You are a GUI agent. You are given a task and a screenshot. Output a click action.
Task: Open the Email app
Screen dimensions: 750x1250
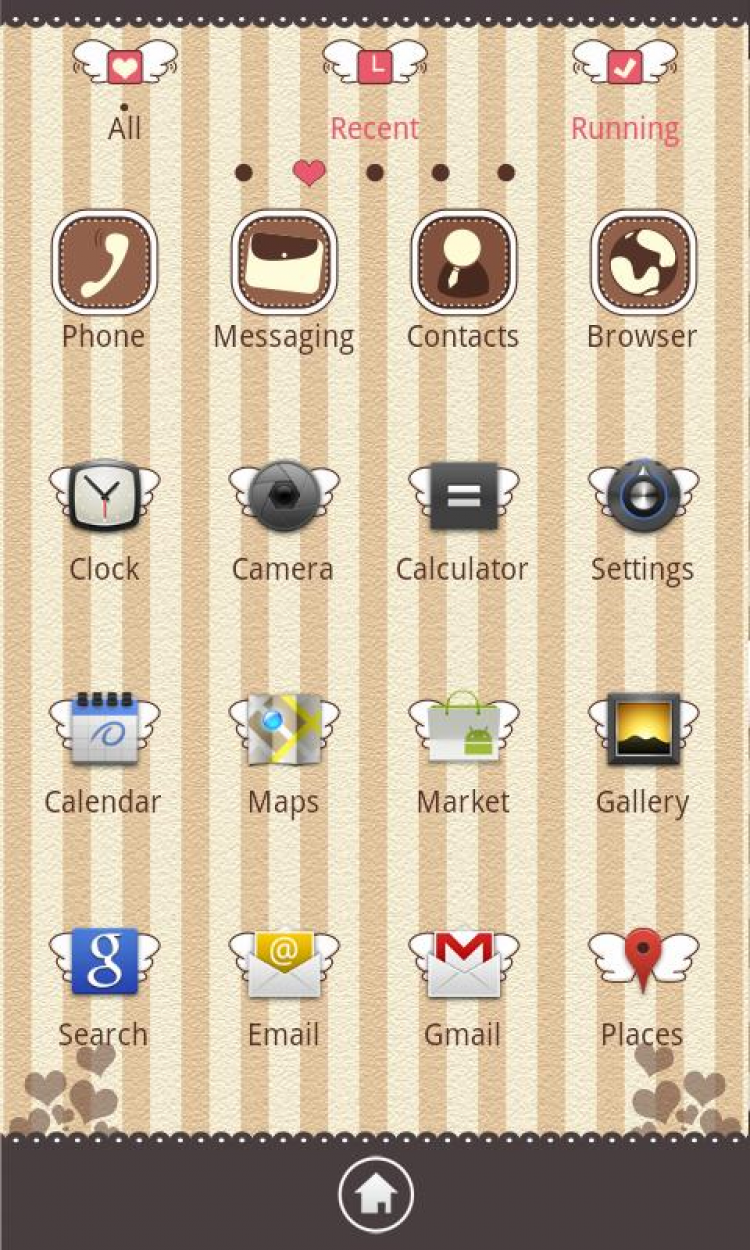284,962
